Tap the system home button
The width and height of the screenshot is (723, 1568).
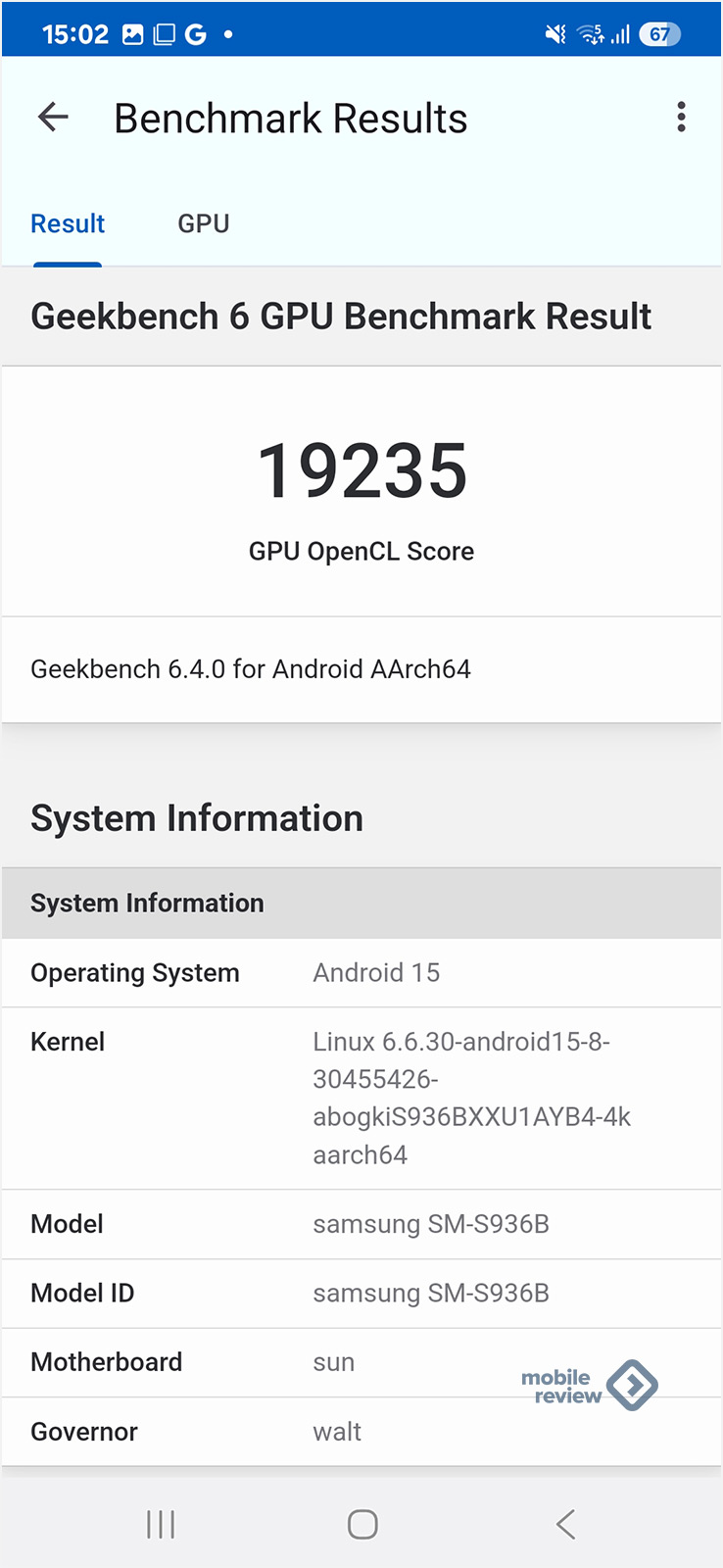click(362, 1524)
